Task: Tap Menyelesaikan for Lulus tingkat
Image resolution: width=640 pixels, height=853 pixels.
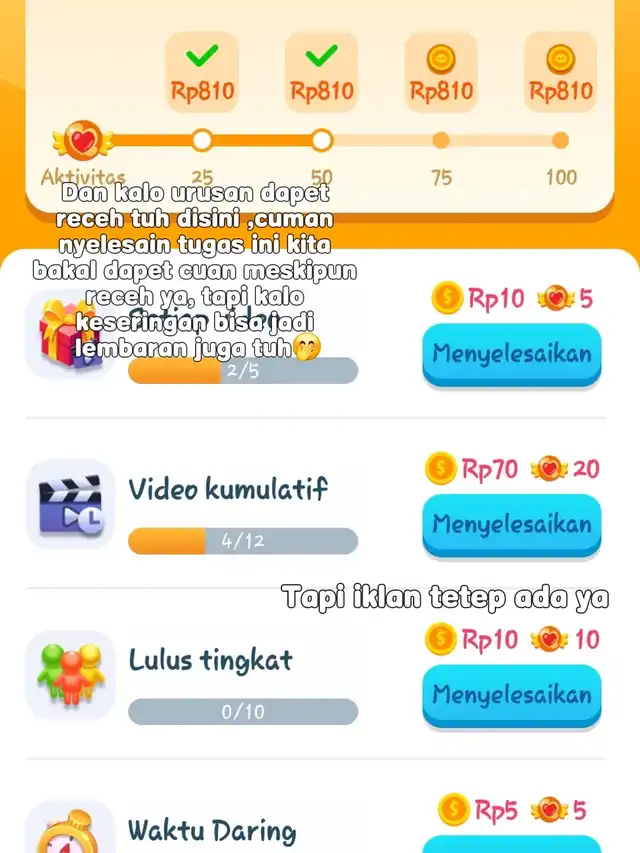Action: pyautogui.click(x=512, y=694)
